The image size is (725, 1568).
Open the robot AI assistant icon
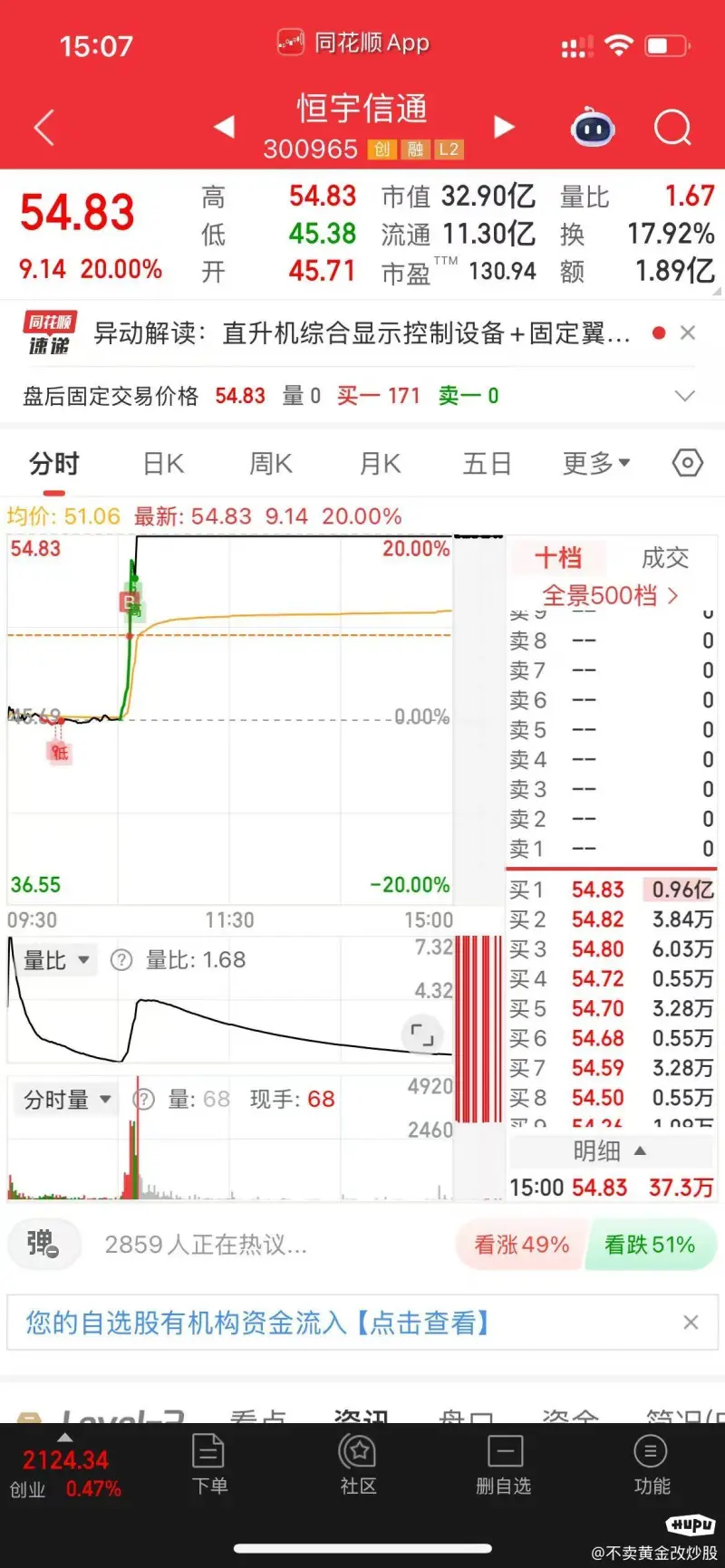point(593,128)
